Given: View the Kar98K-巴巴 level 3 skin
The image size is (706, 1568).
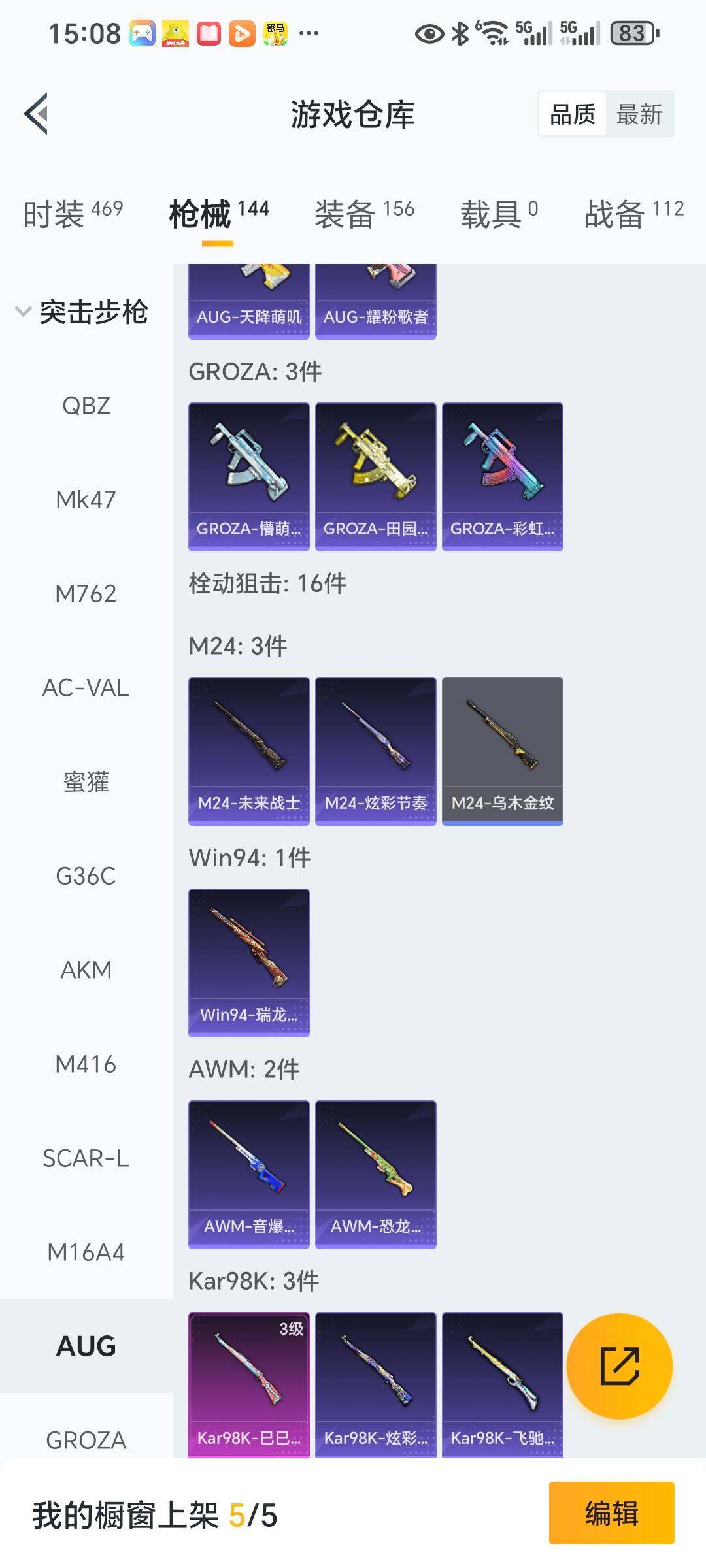Looking at the screenshot, I should (x=248, y=1384).
